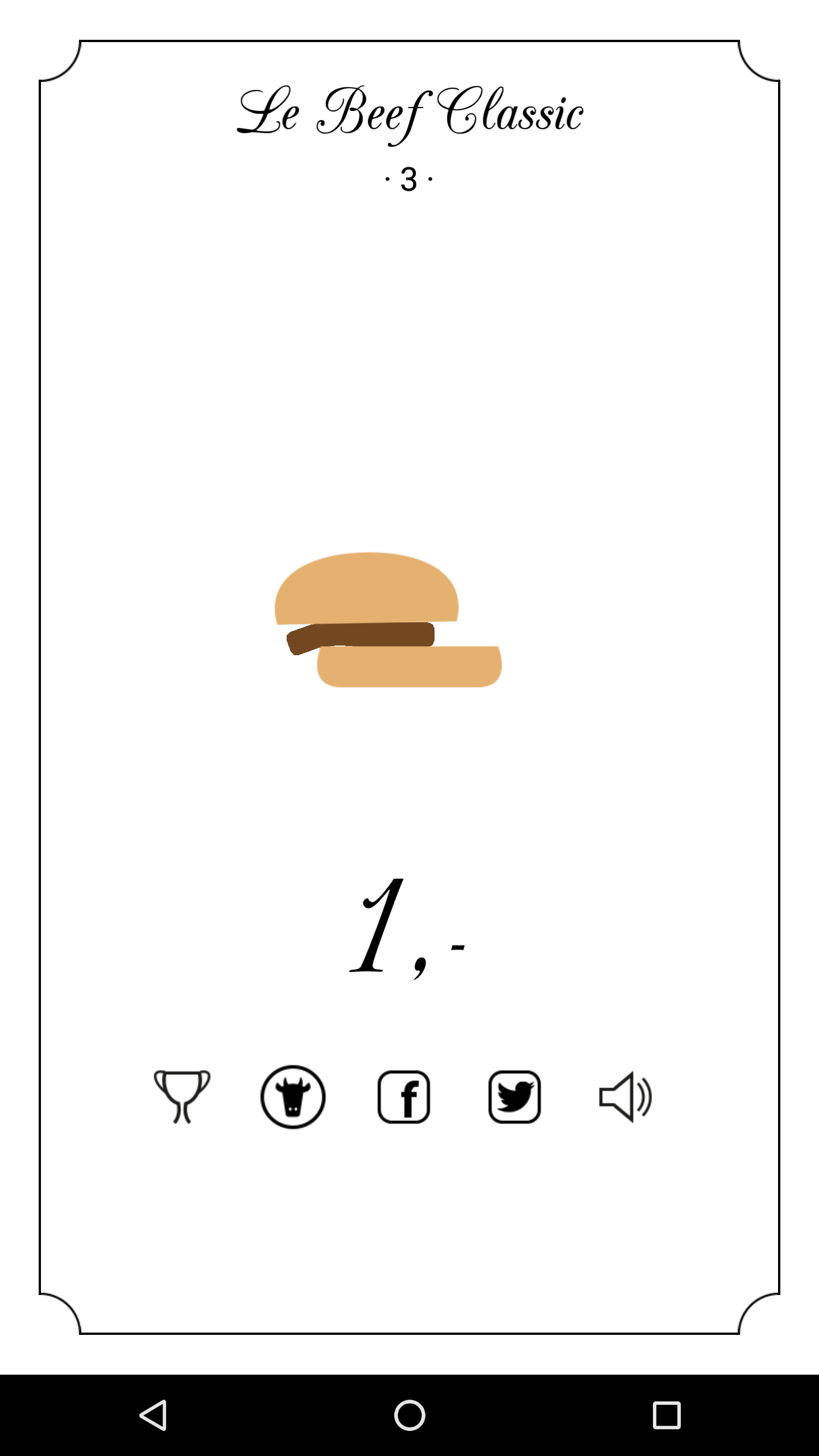Screen dimensions: 819x1456
Task: Open the trophy leaderboard icon
Action: coord(182,1097)
